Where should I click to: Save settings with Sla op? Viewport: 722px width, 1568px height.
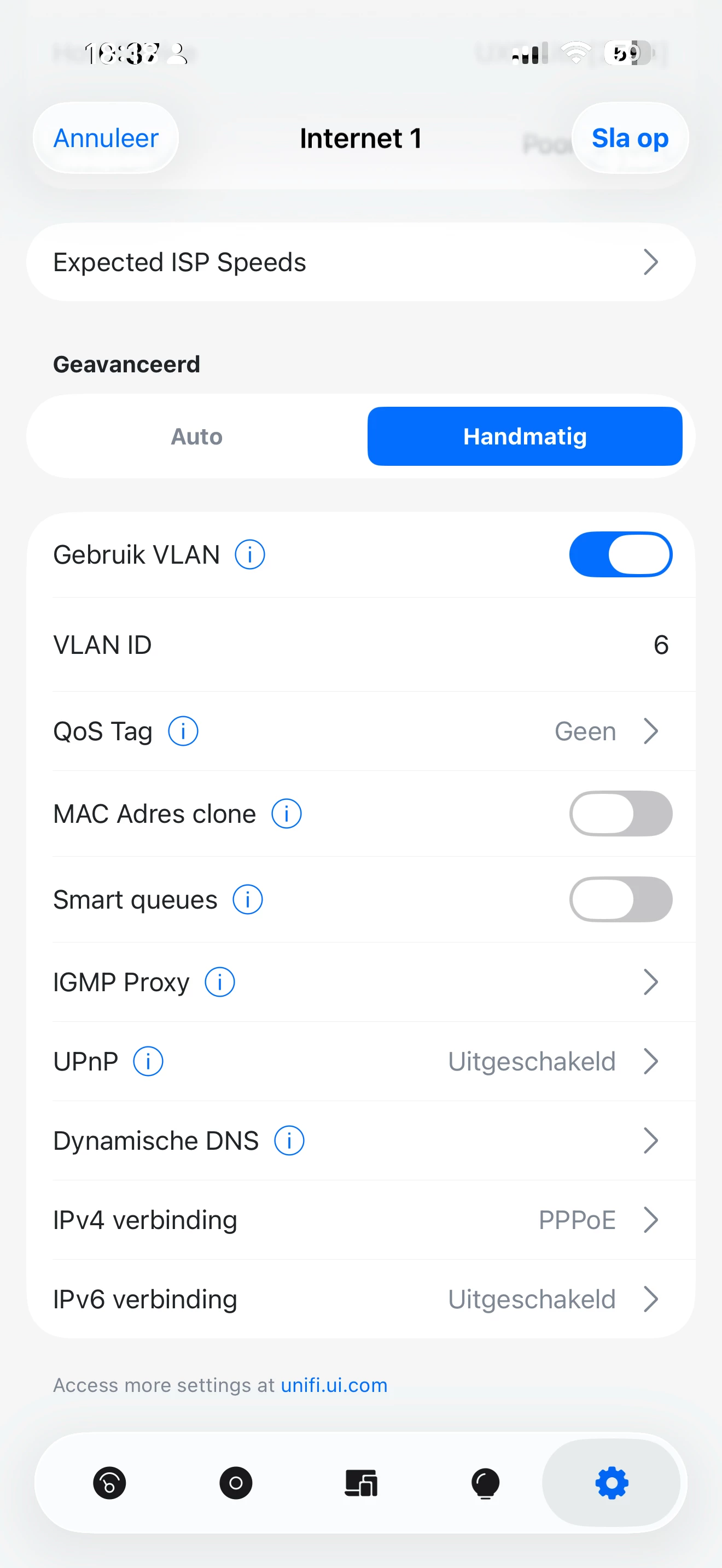pos(630,138)
